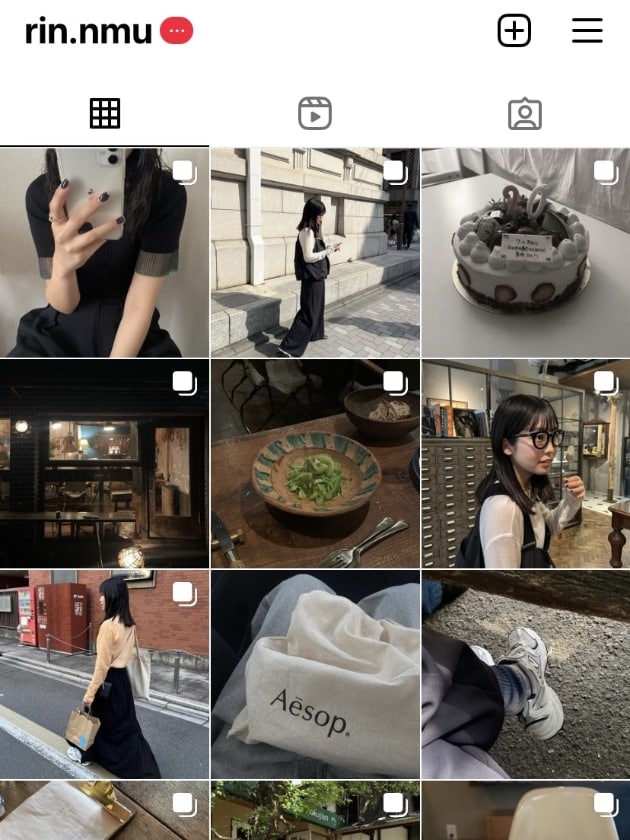Open the post of girl wearing glasses
This screenshot has width=630, height=840.
point(525,464)
